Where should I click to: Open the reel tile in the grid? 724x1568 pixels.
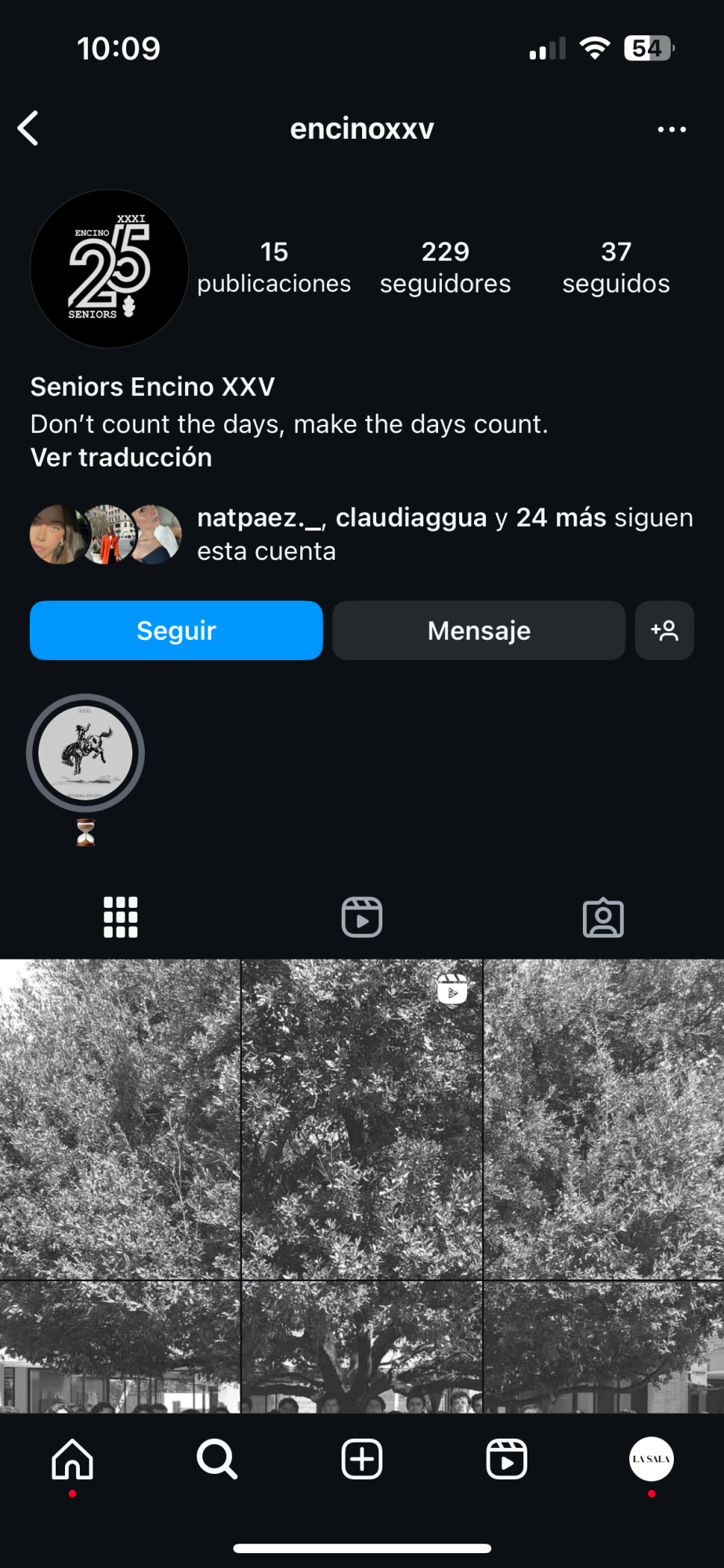362,1119
